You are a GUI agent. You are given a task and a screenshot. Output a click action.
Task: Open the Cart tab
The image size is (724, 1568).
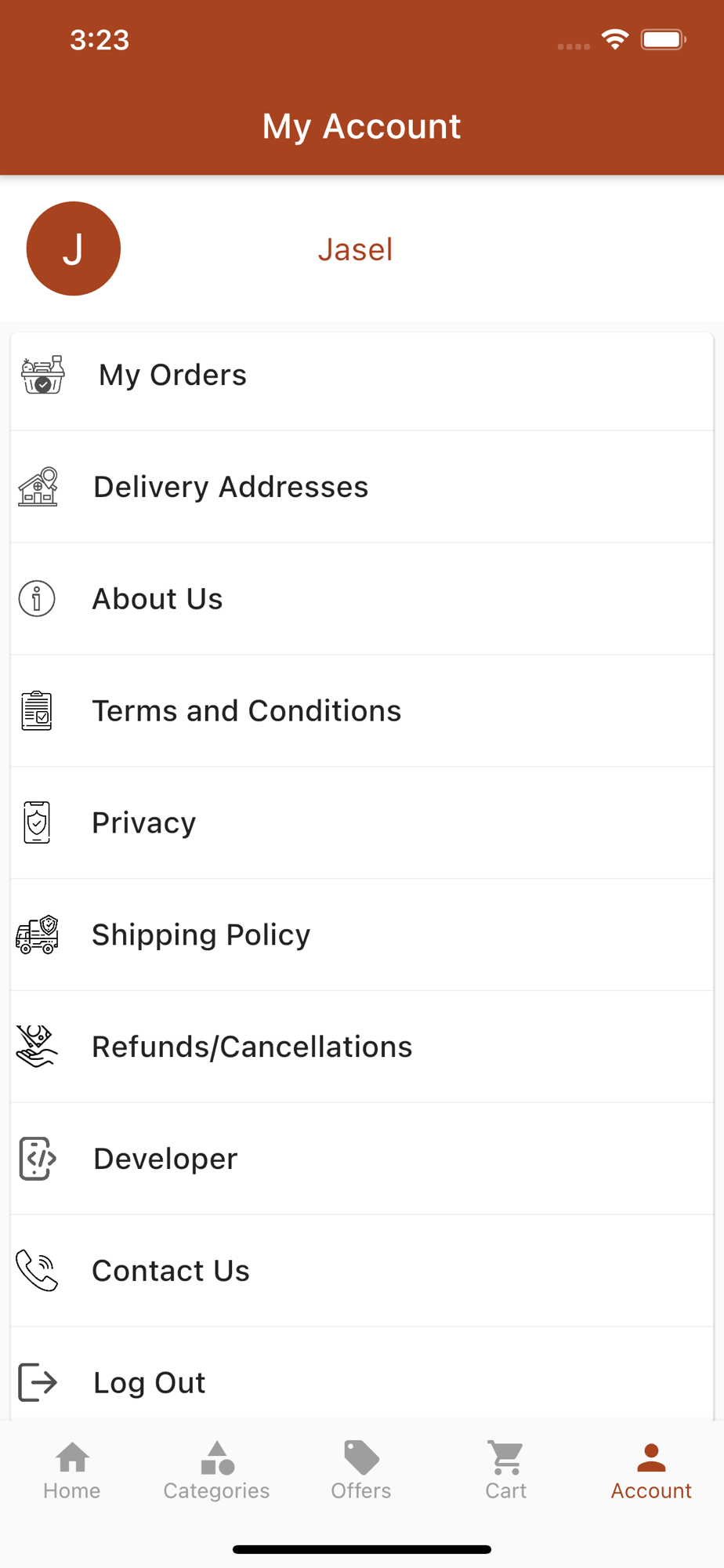coord(506,1471)
